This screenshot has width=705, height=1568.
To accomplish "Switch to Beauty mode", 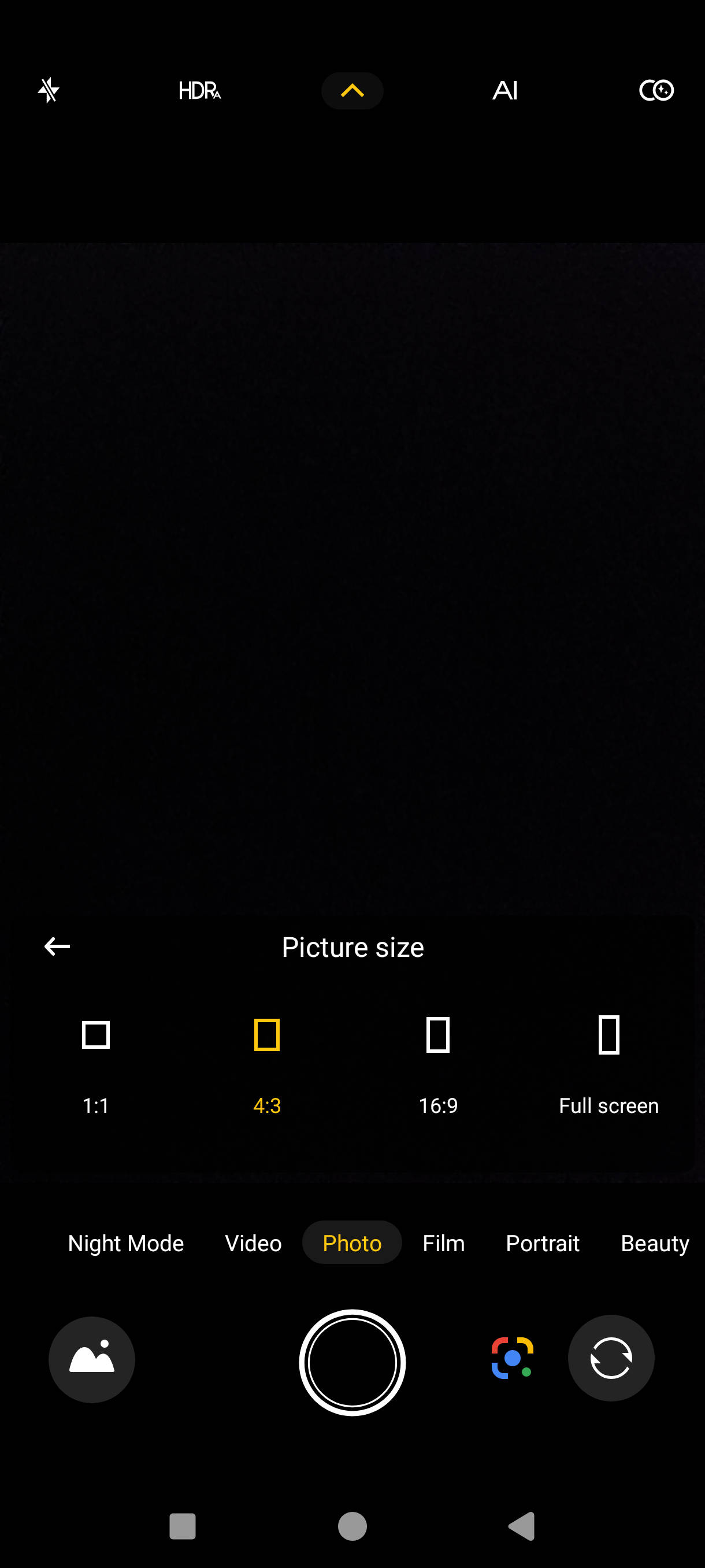I will 655,1243.
